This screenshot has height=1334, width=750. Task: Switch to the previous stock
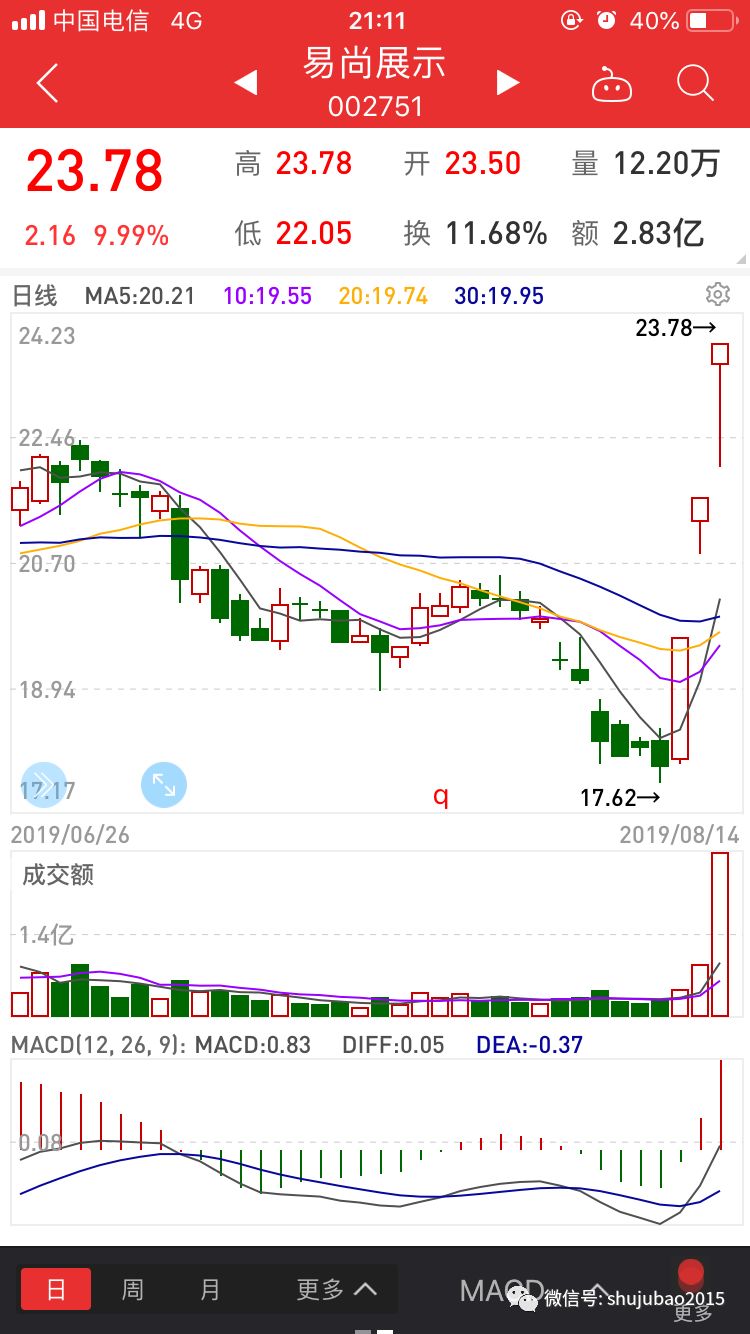click(246, 83)
